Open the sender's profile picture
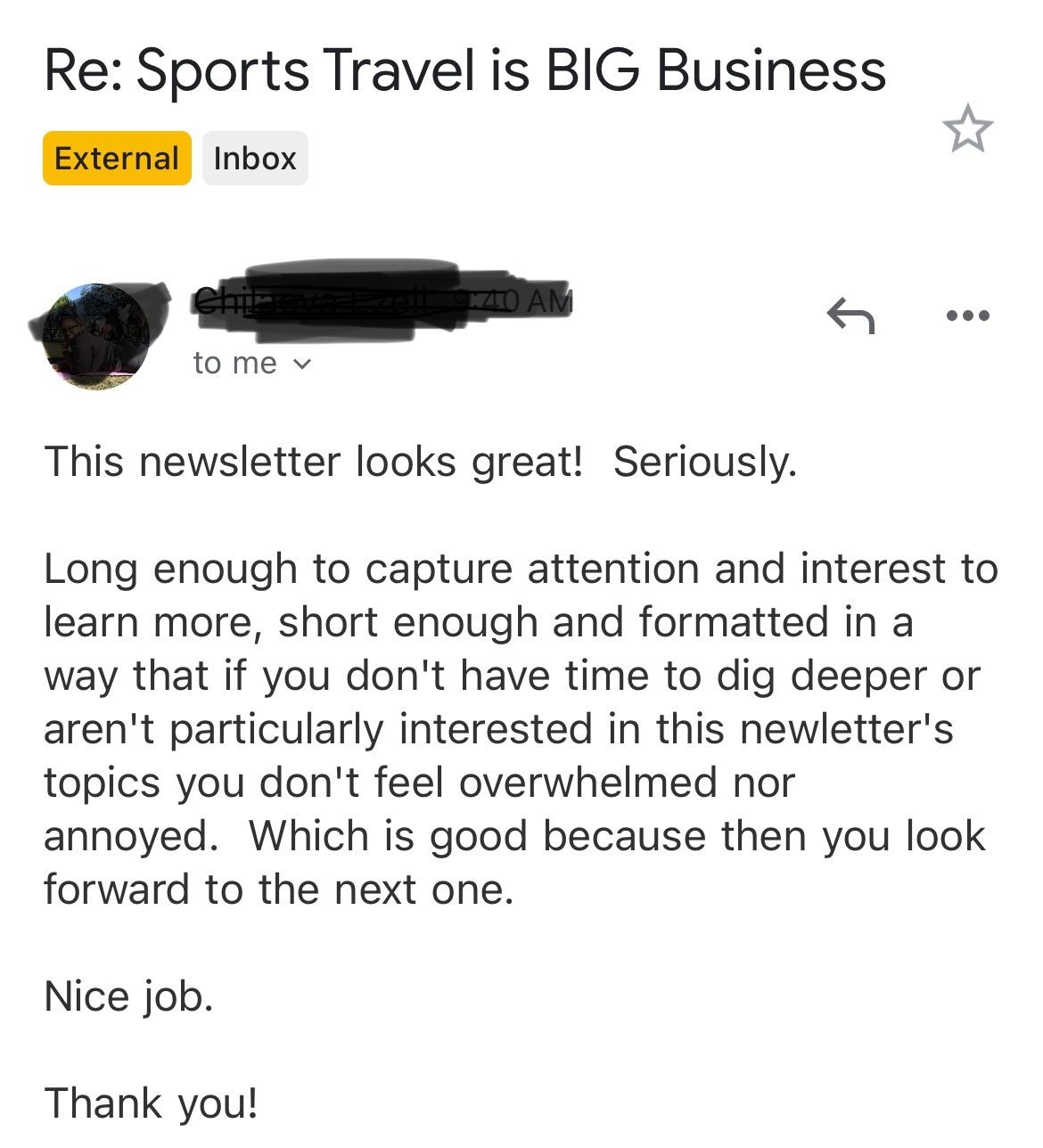The width and height of the screenshot is (1043, 1148). pyautogui.click(x=98, y=337)
